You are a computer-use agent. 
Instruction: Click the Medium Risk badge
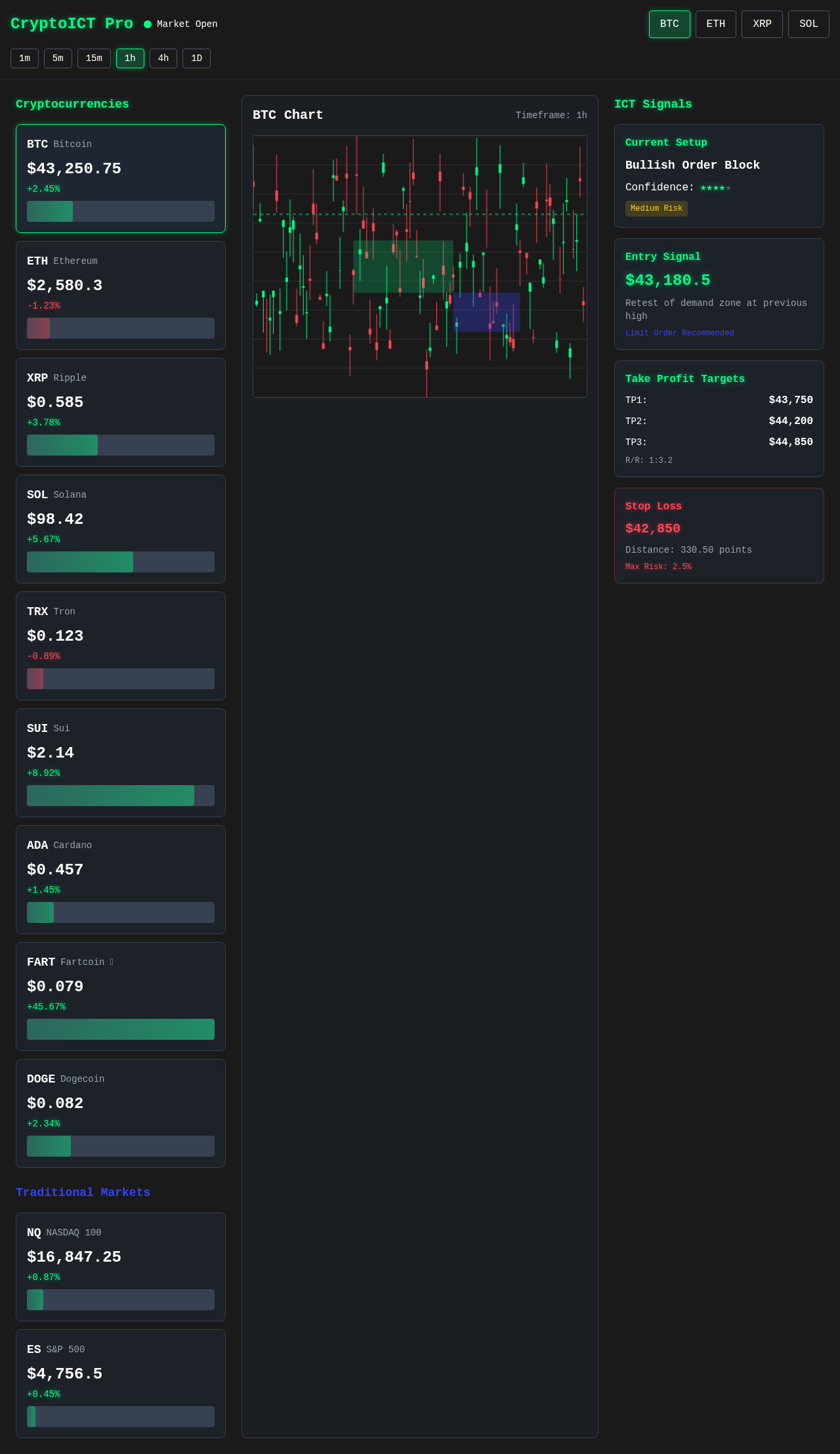656,209
